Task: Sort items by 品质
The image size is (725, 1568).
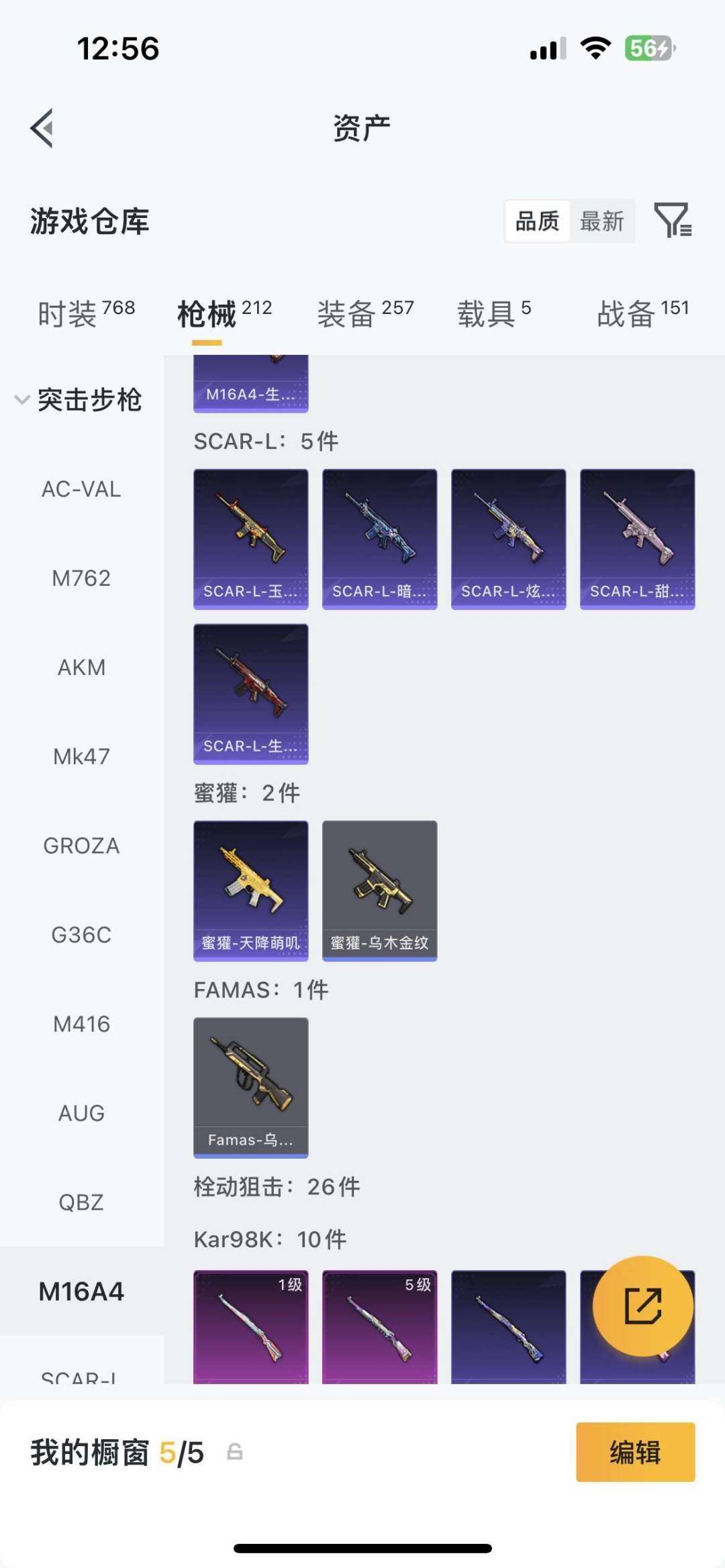Action: click(x=537, y=221)
